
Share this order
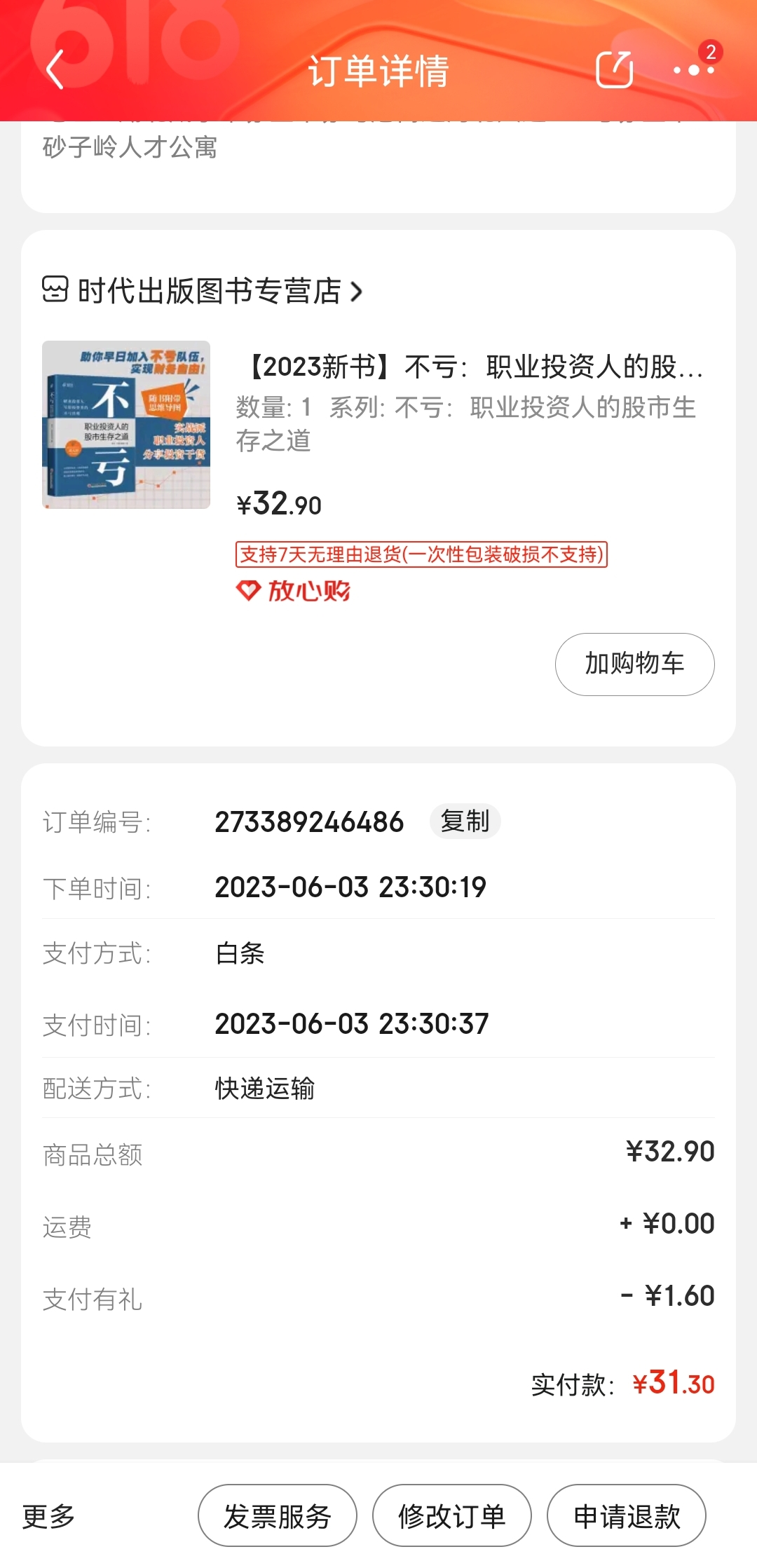tap(614, 69)
